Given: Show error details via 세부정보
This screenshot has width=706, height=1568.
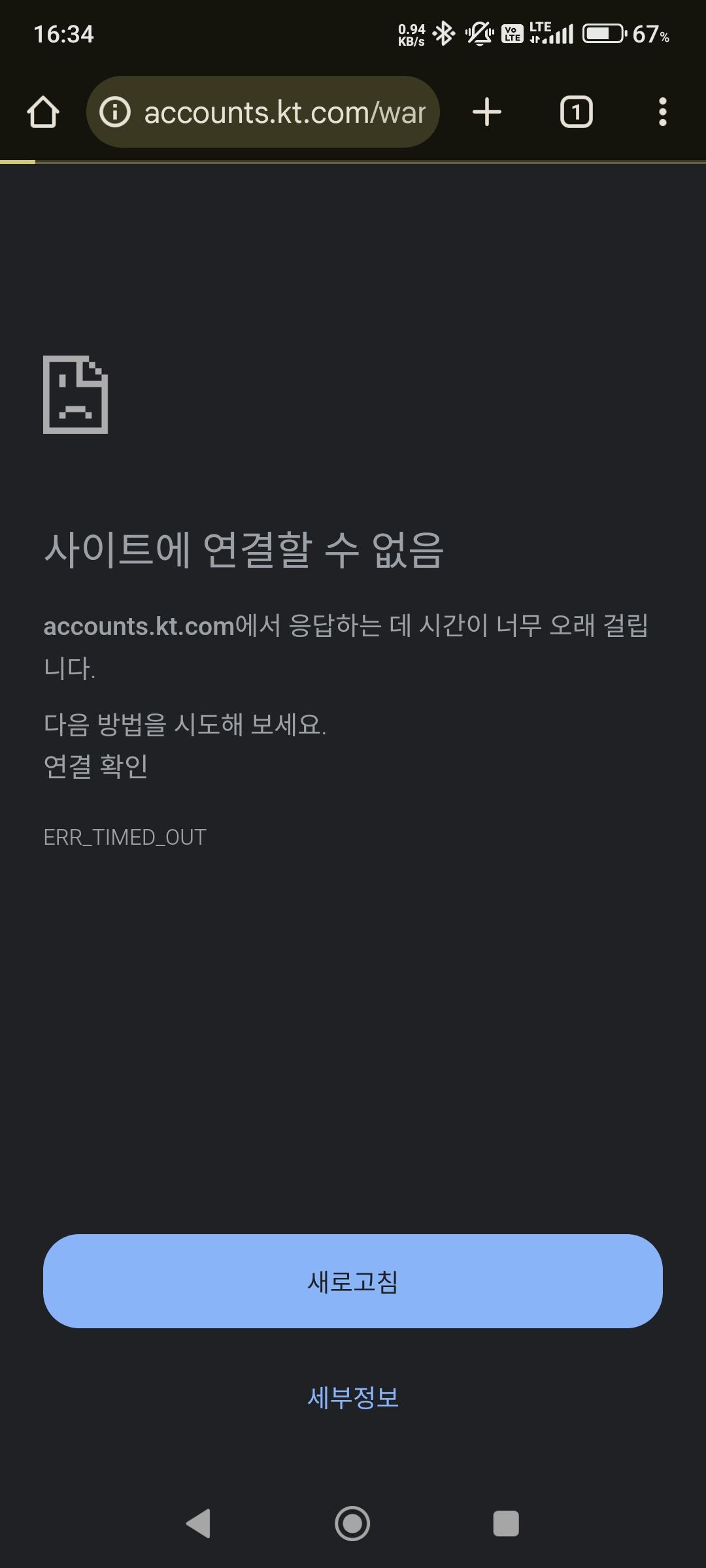Looking at the screenshot, I should (353, 1397).
